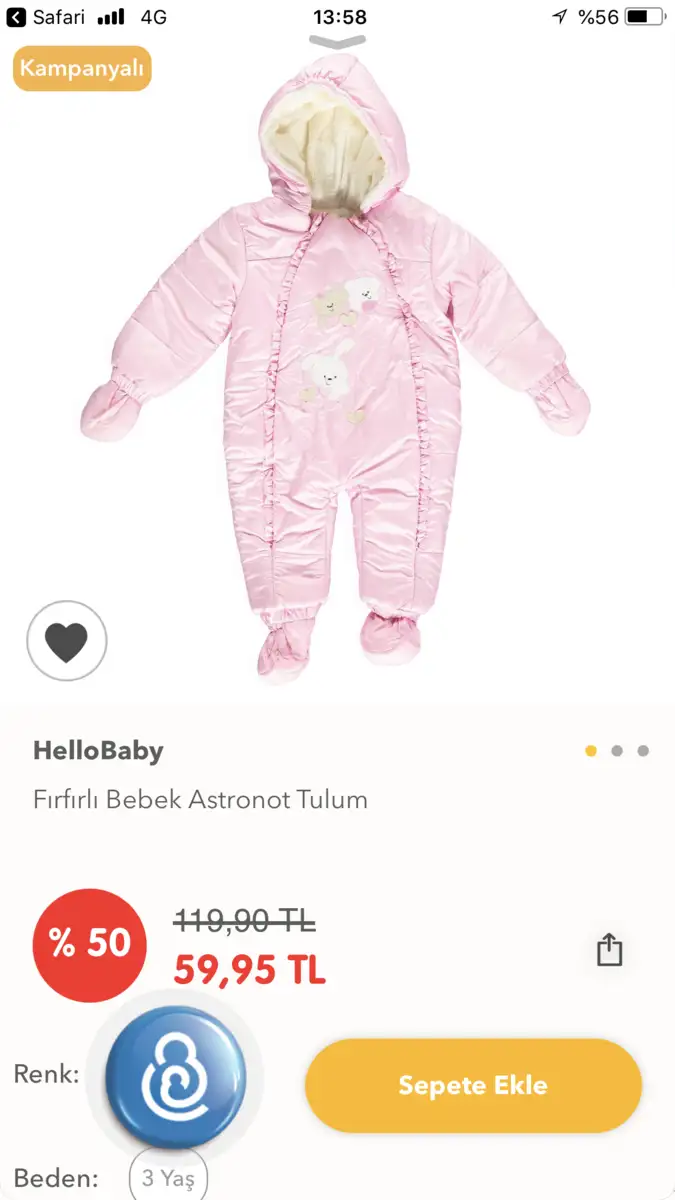Tap the Sepete Ekle button
The height and width of the screenshot is (1200, 675).
(473, 1086)
